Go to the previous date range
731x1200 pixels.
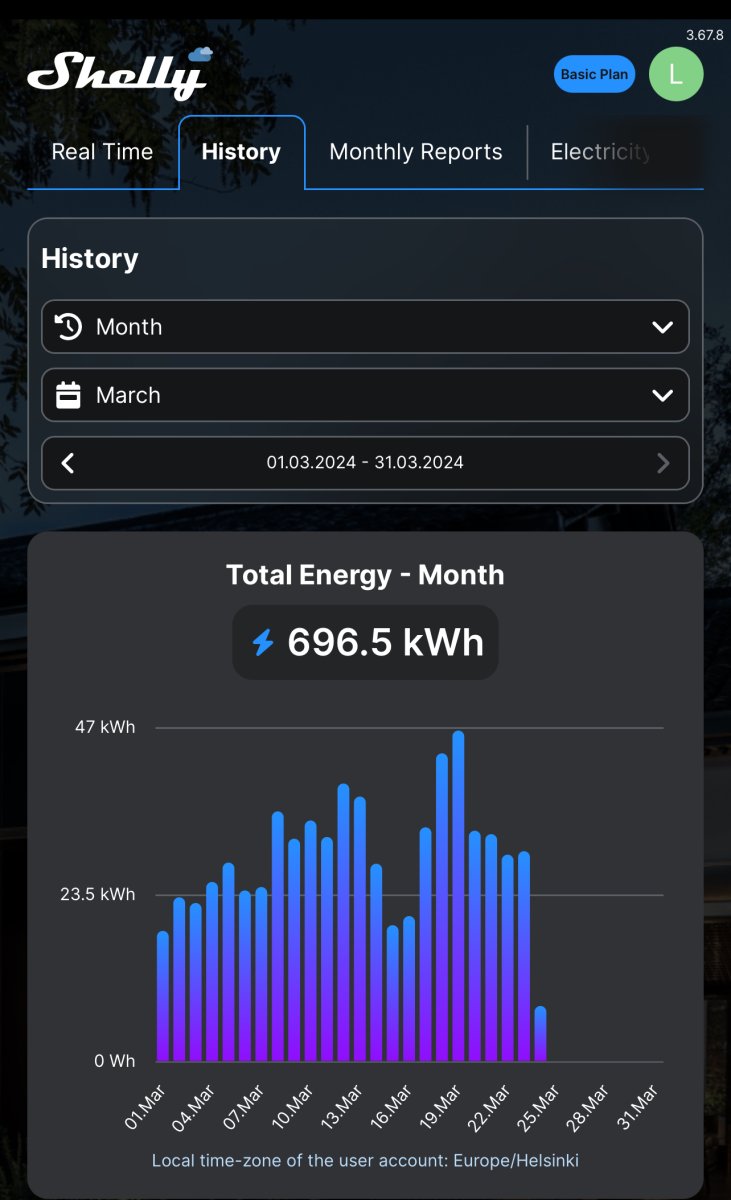[68, 463]
